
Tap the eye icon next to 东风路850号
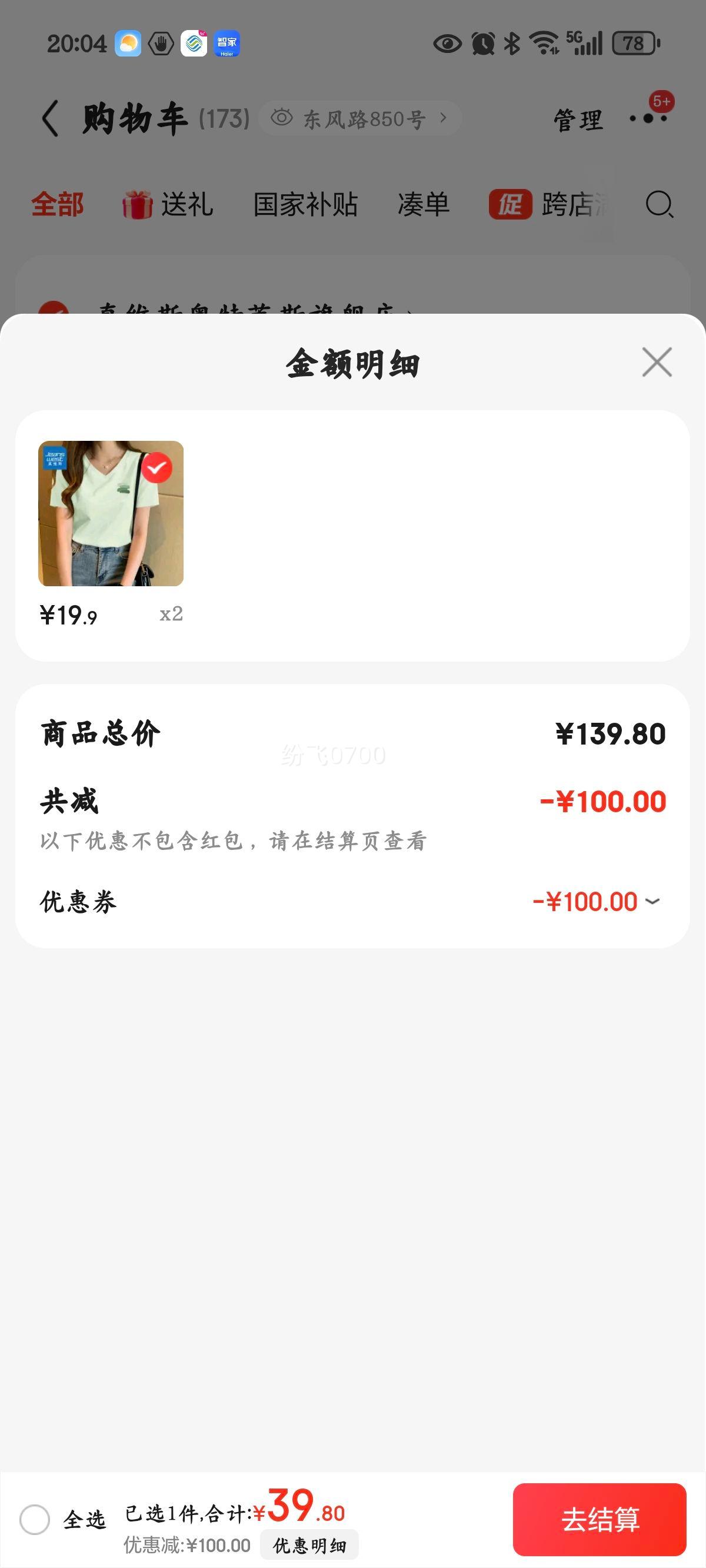(x=282, y=118)
